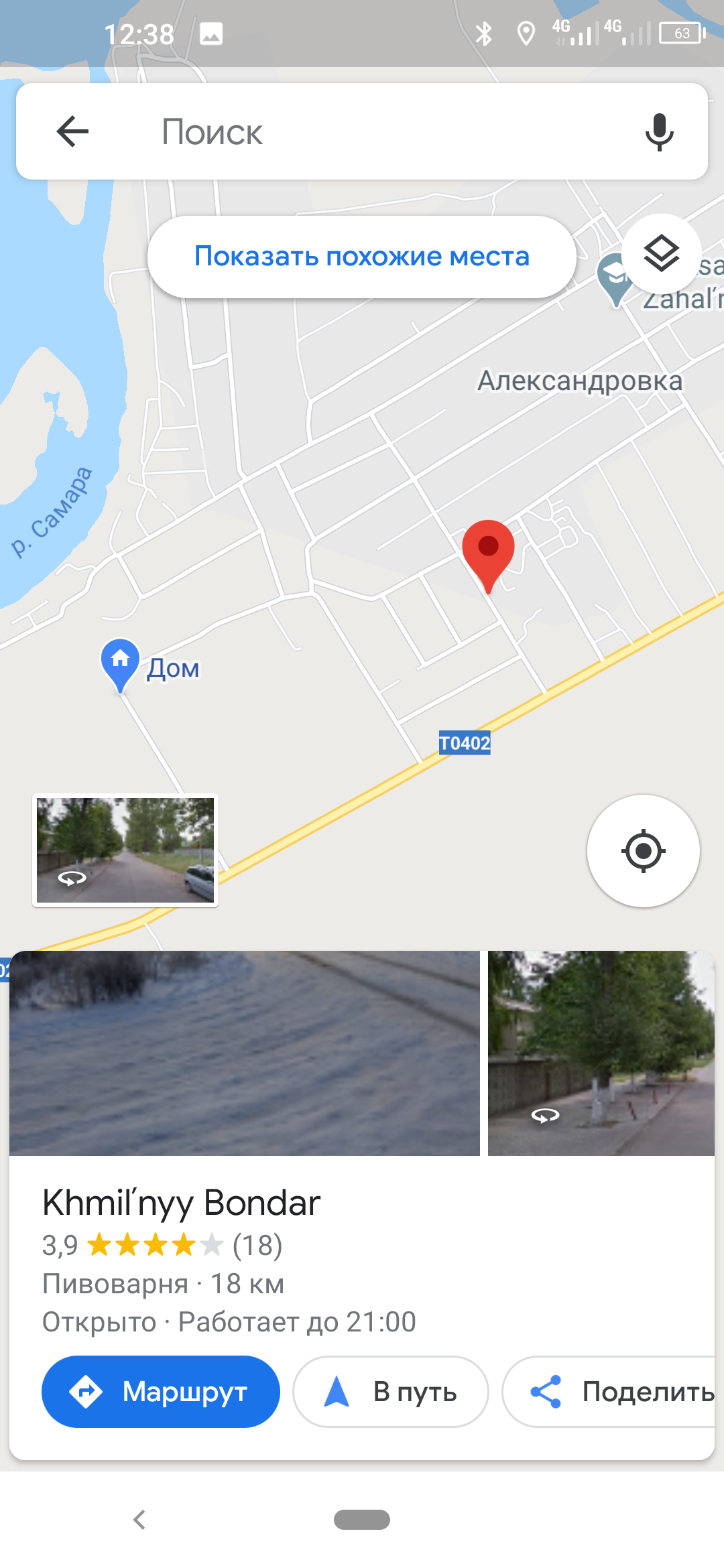Image resolution: width=724 pixels, height=1568 pixels.
Task: Start voice search with the microphone
Action: click(x=659, y=132)
